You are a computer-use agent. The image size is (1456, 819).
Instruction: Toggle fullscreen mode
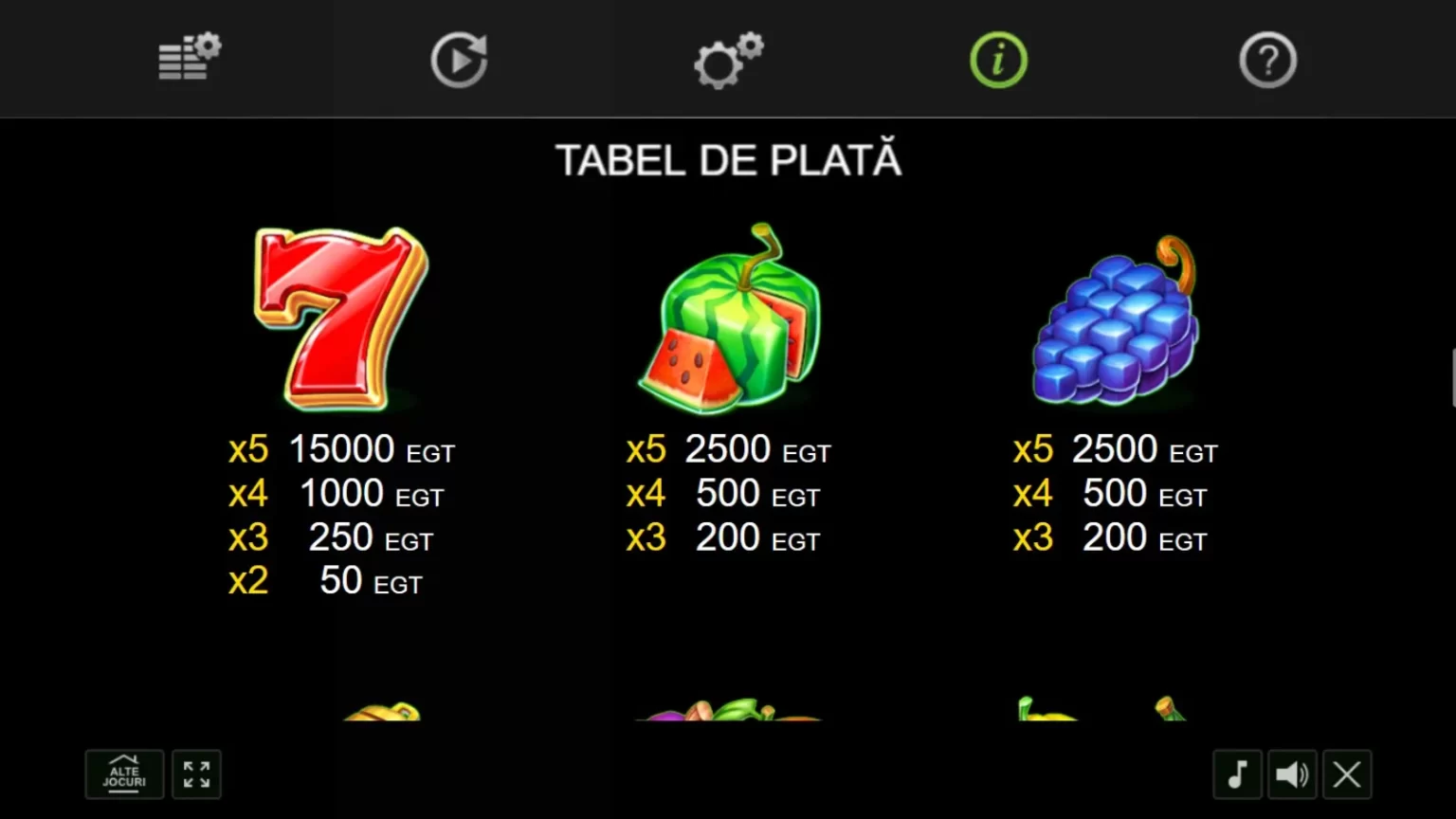[197, 774]
